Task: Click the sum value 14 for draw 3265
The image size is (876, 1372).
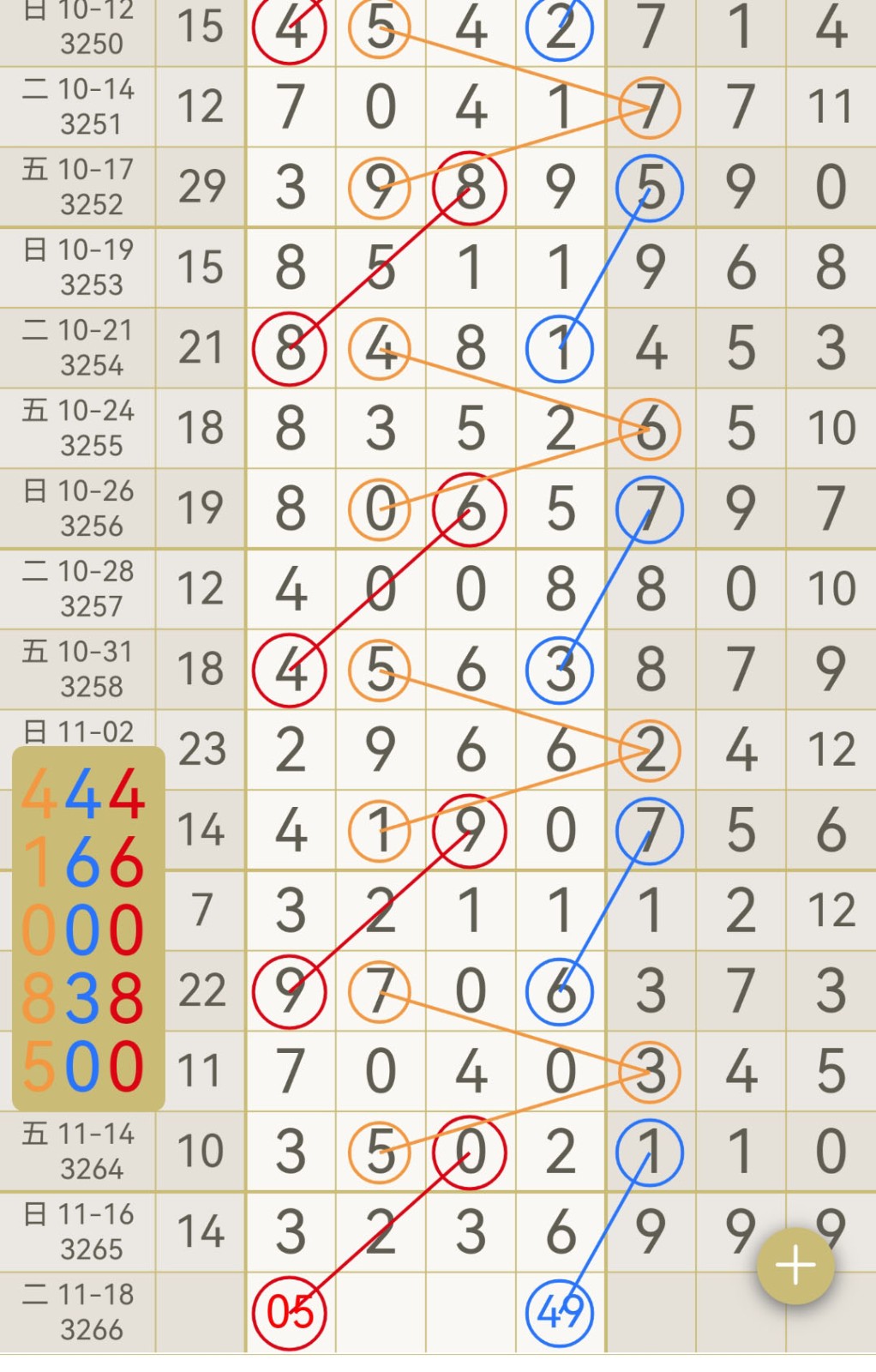Action: [201, 1231]
